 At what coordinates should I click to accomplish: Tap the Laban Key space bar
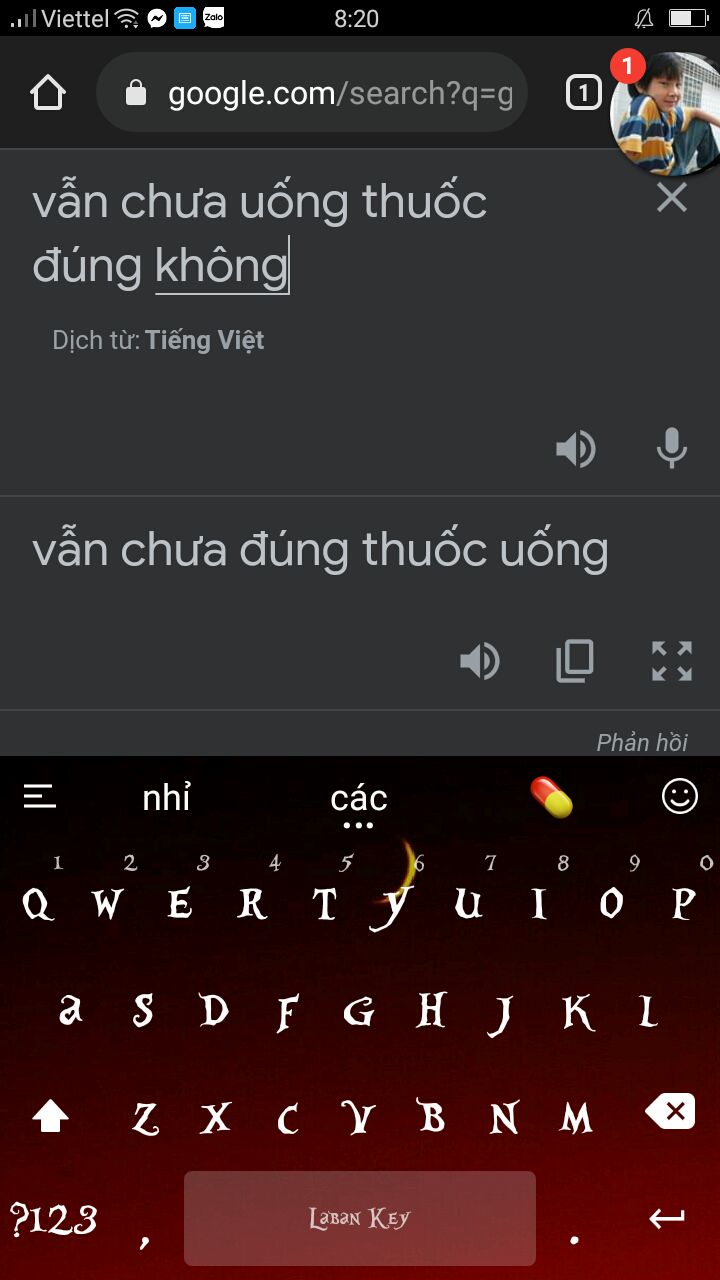(360, 1219)
